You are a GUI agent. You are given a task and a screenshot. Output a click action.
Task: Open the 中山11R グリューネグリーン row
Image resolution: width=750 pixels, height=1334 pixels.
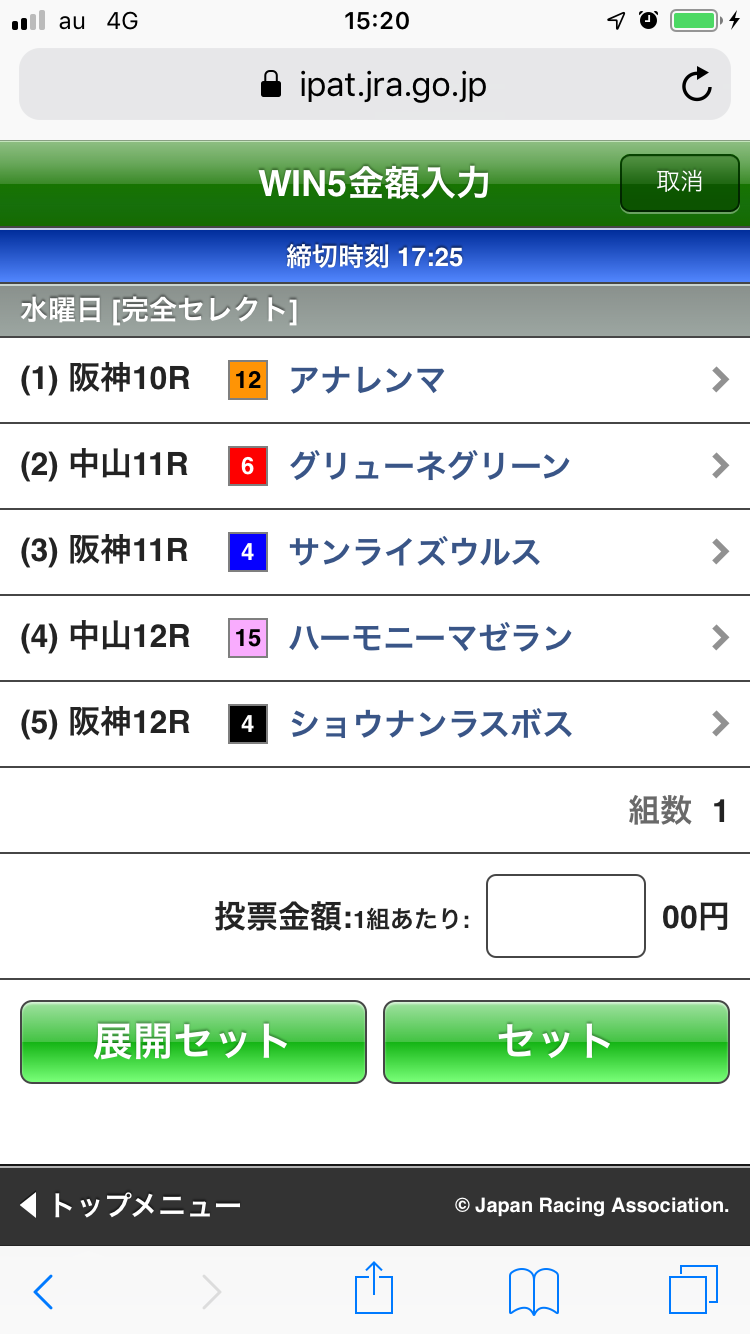tap(374, 466)
